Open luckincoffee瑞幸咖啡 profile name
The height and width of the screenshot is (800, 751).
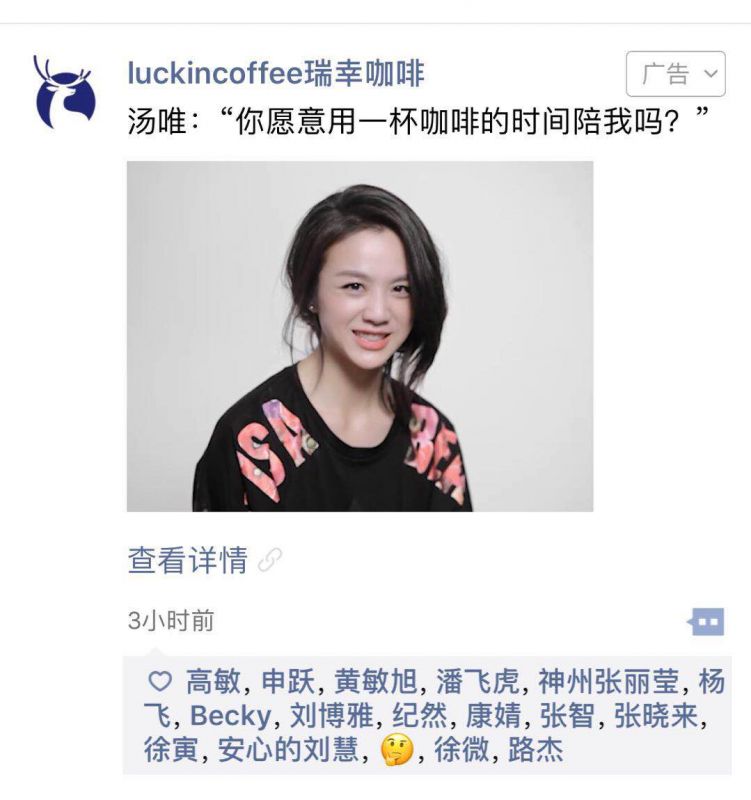[276, 73]
